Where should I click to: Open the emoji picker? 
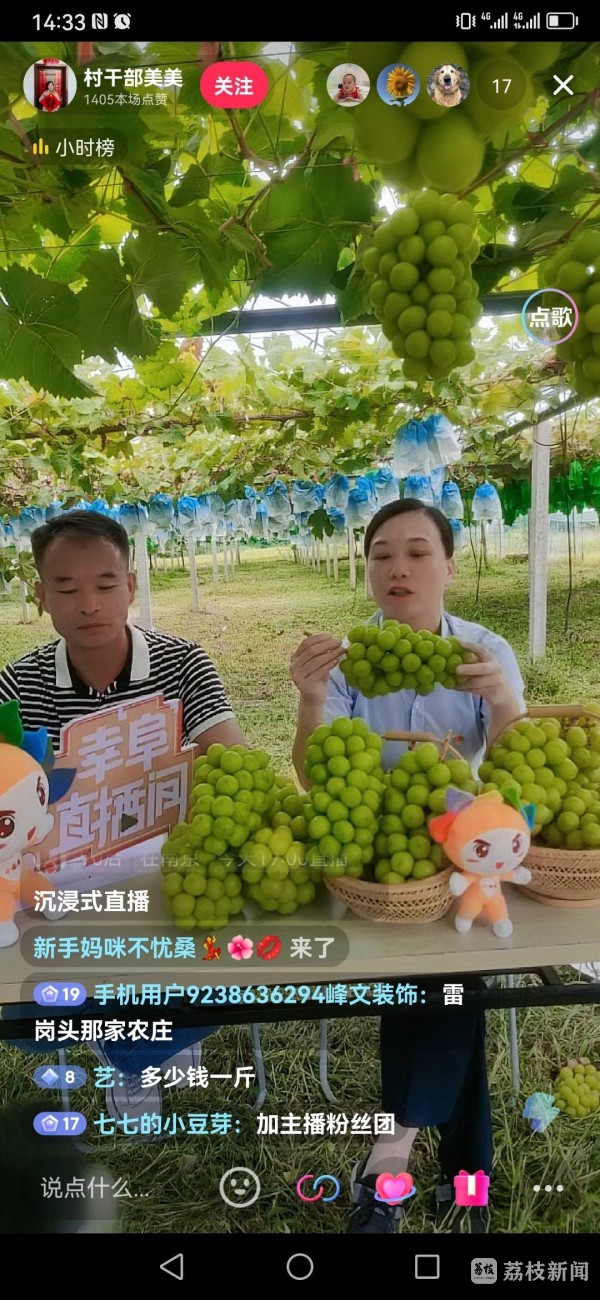tap(240, 1187)
